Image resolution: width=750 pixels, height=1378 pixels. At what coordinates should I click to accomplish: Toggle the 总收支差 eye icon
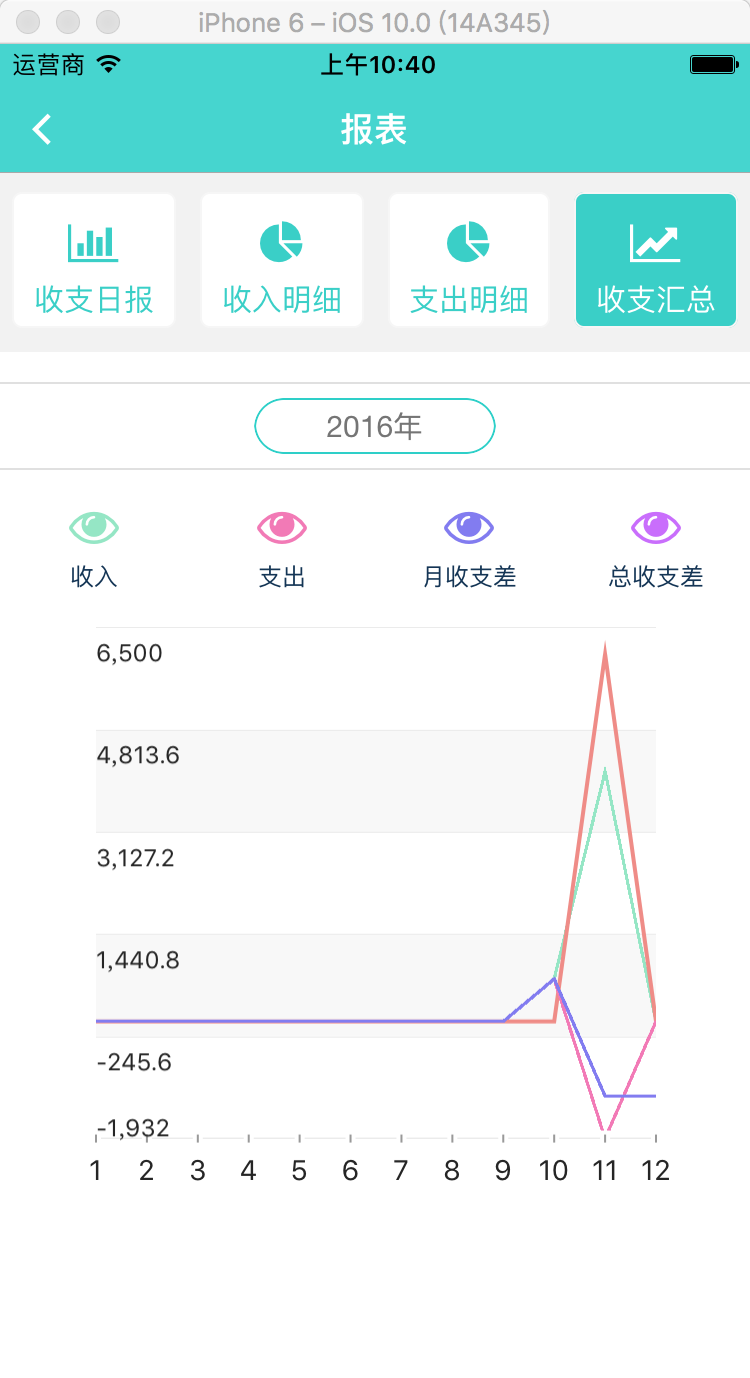click(x=656, y=527)
